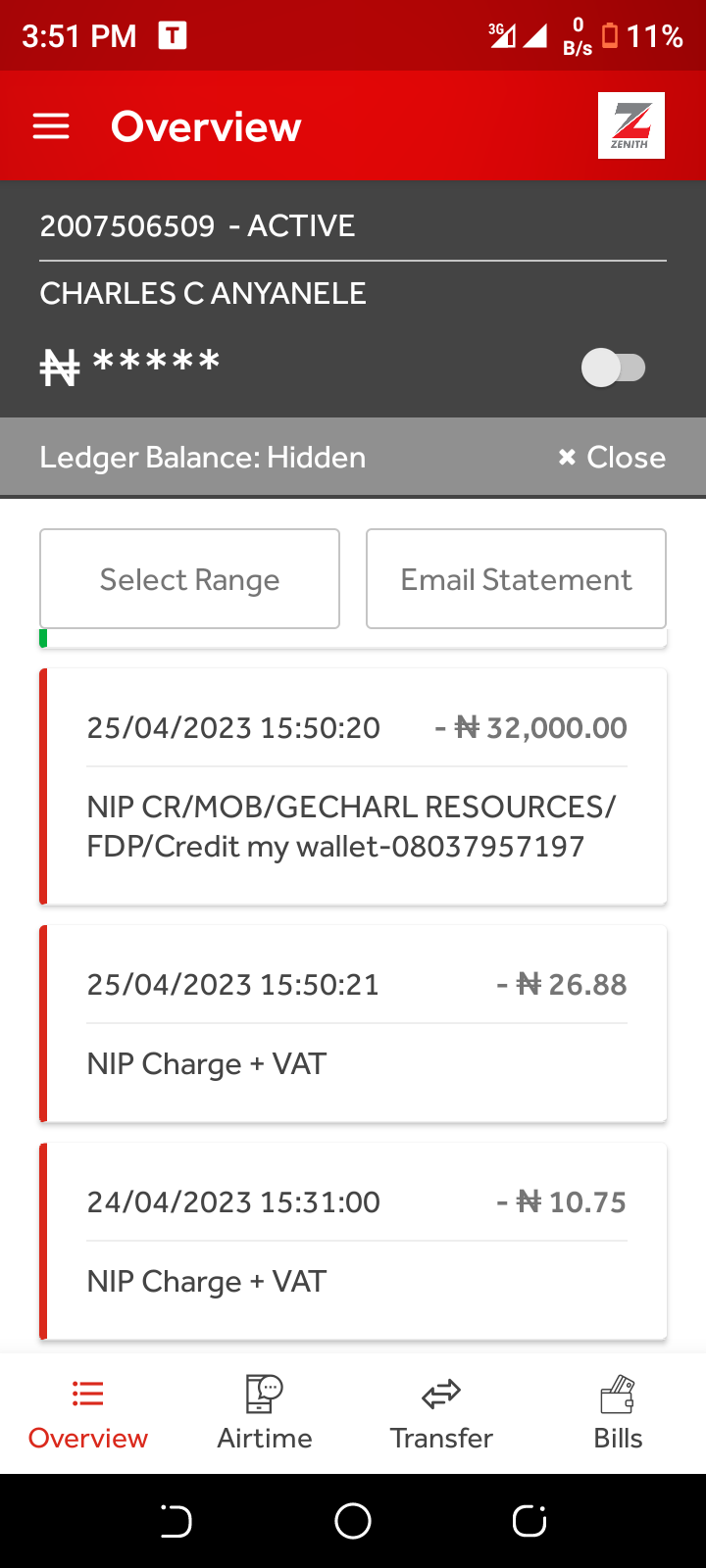
Task: Open the ₦10.75 NIP Charge transaction
Action: tap(355, 1241)
